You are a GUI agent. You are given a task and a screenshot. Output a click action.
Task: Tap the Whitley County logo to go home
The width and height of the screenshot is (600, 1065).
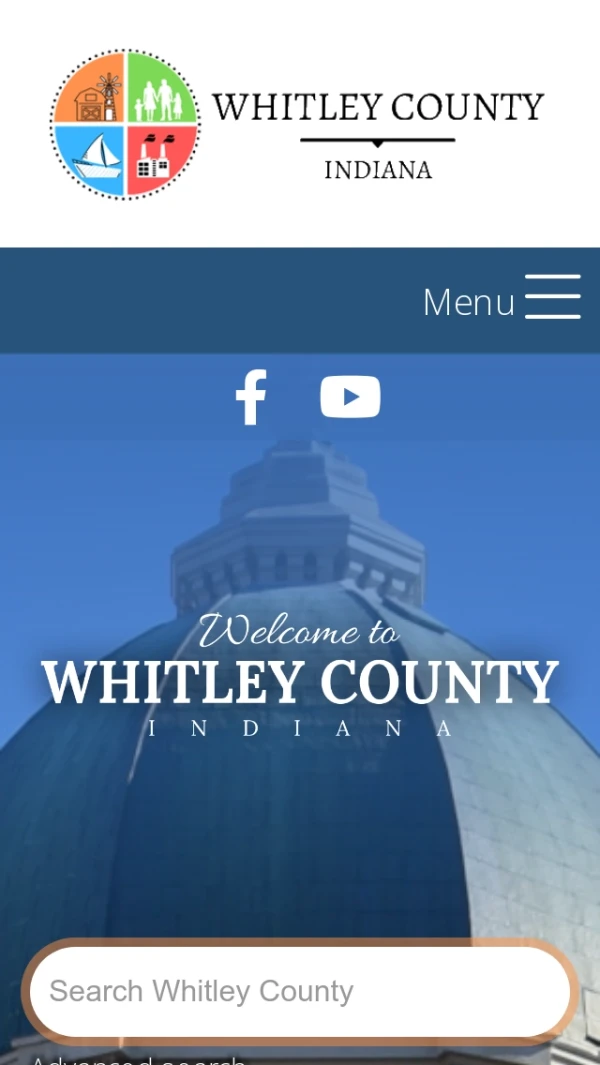pos(297,124)
